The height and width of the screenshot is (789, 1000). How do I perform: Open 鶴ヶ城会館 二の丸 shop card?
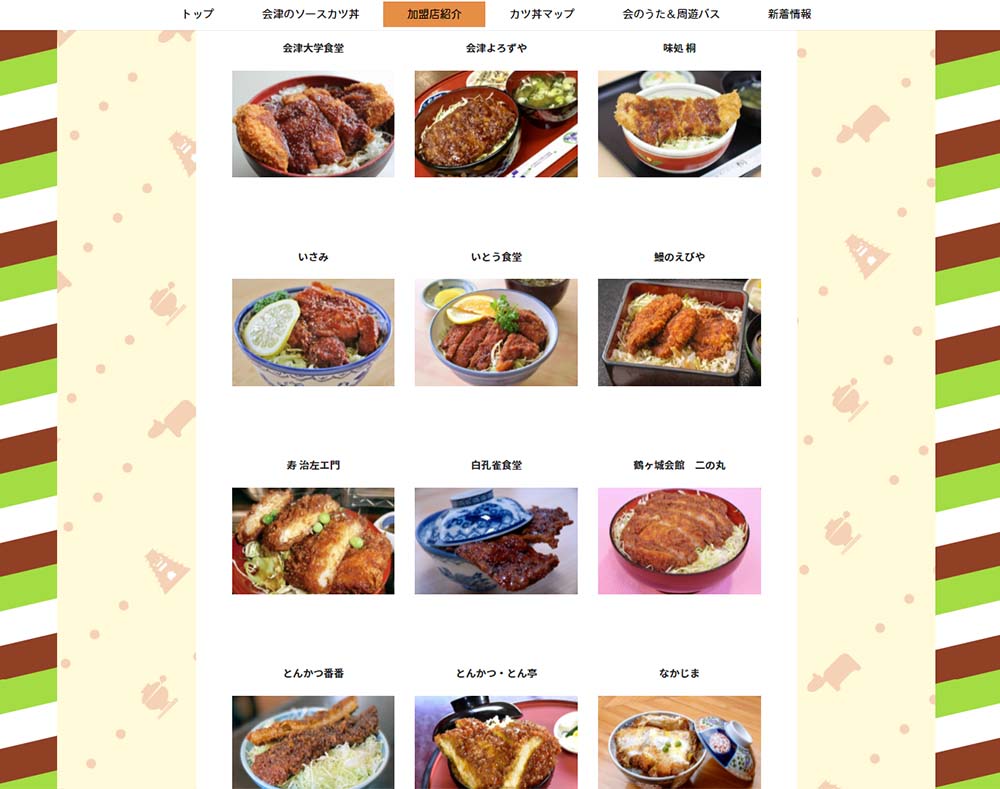679,541
